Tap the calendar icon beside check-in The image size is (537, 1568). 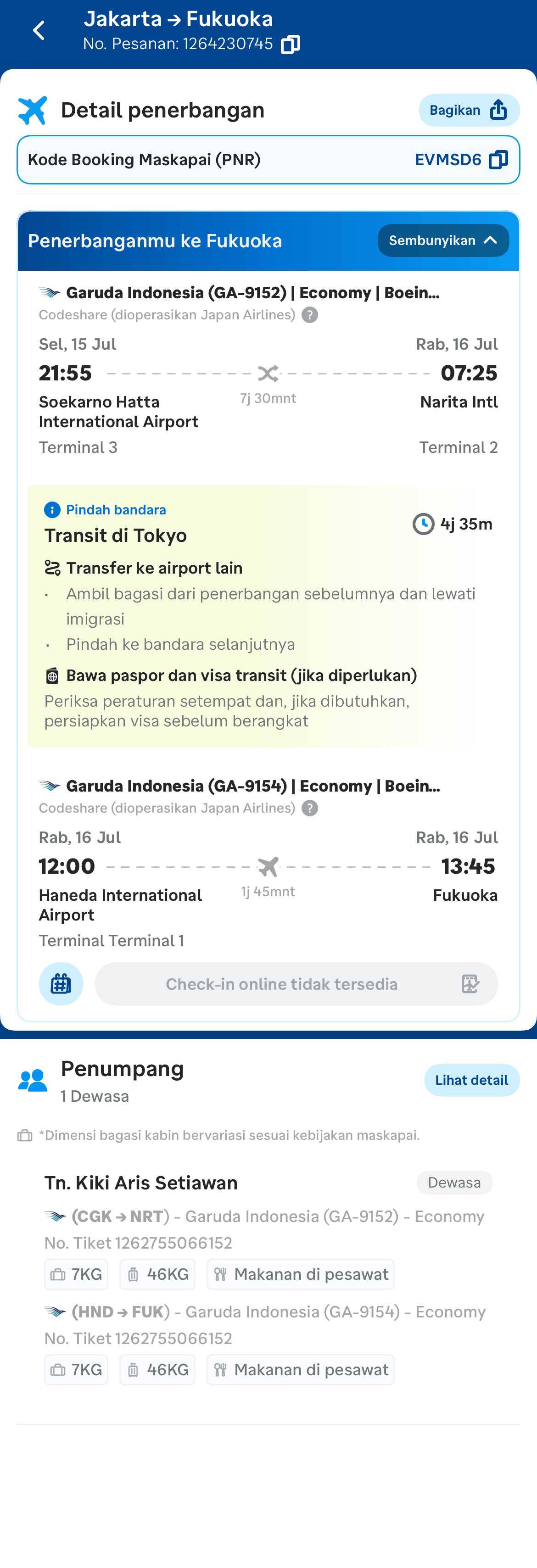click(x=61, y=984)
